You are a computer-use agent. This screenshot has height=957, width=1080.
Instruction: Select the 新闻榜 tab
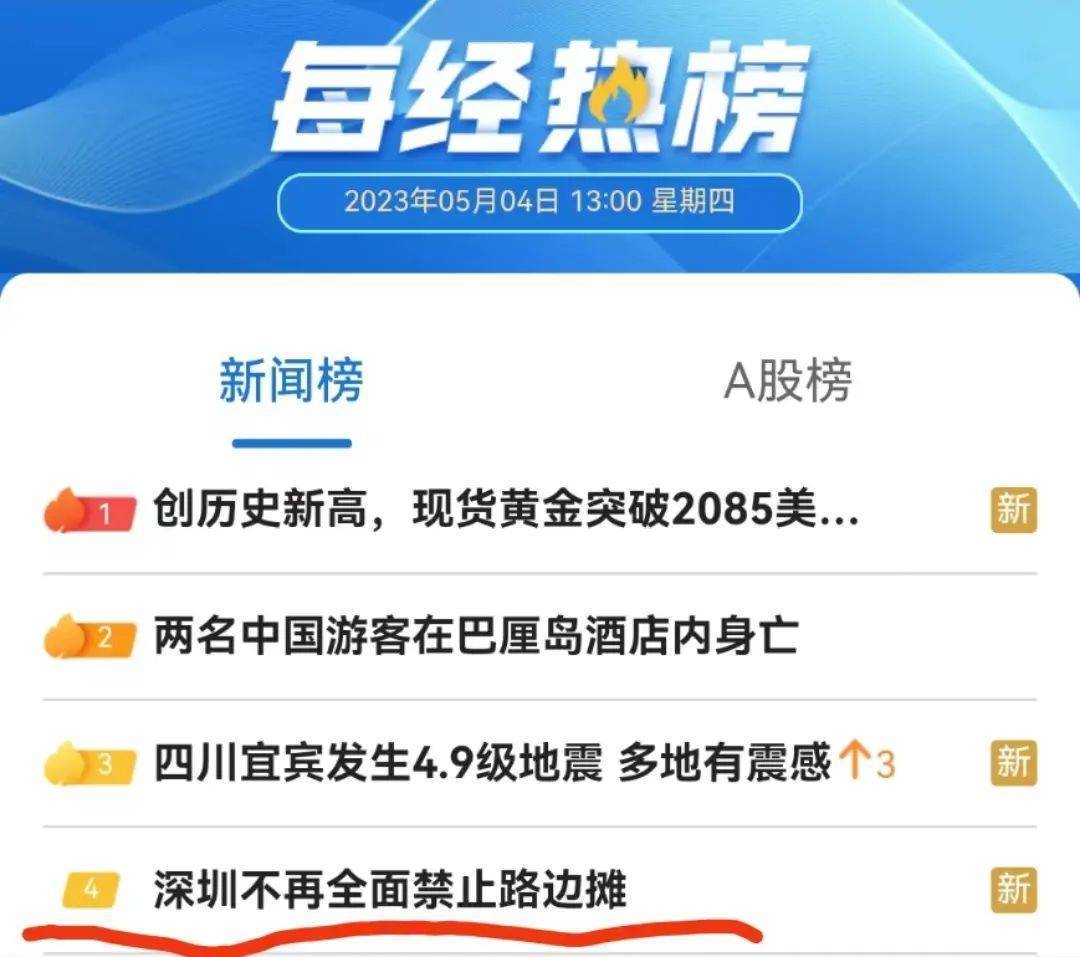pyautogui.click(x=291, y=381)
